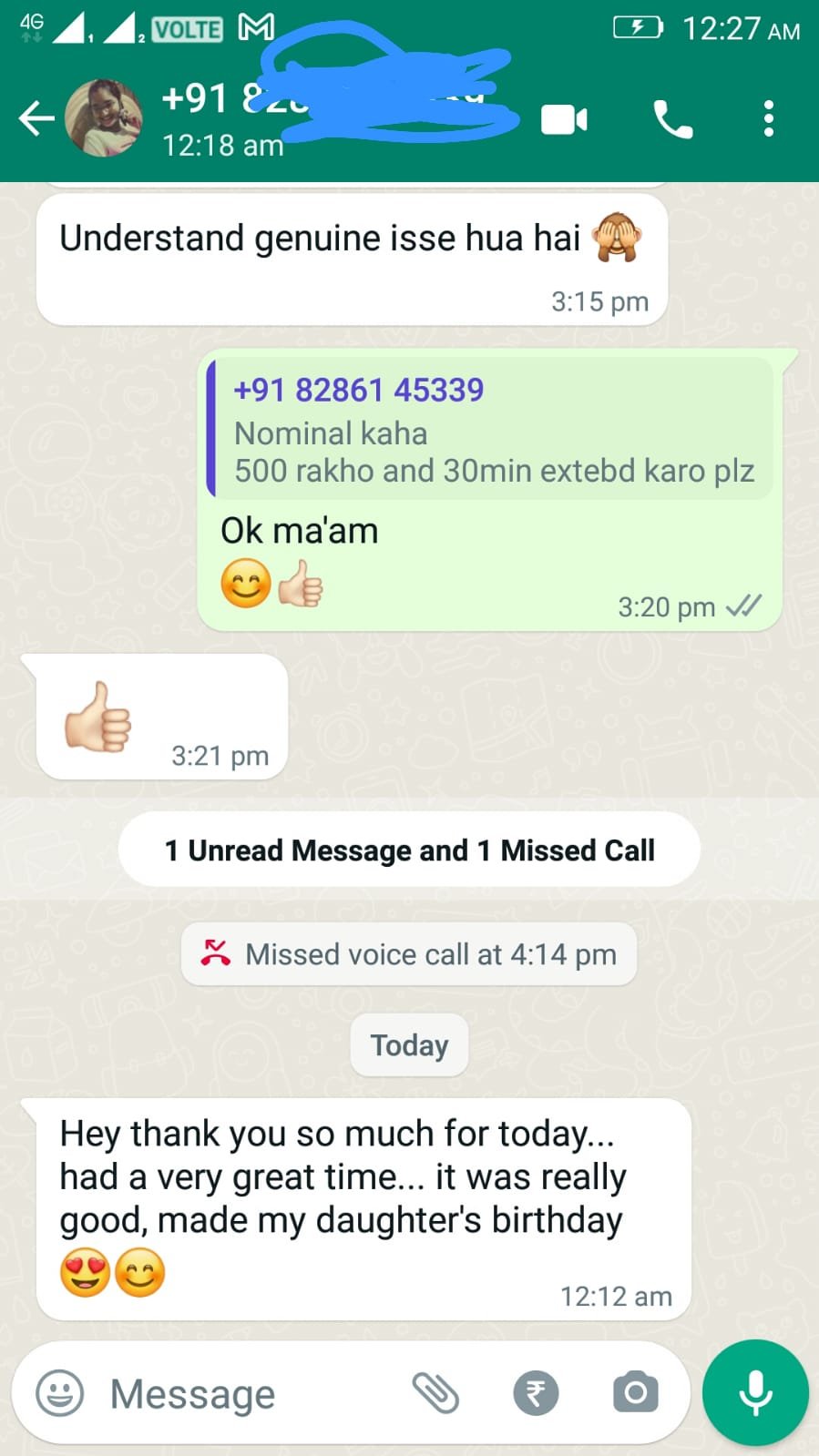Image resolution: width=819 pixels, height=1456 pixels.
Task: Call back from missed voice call notice
Action: click(x=409, y=954)
